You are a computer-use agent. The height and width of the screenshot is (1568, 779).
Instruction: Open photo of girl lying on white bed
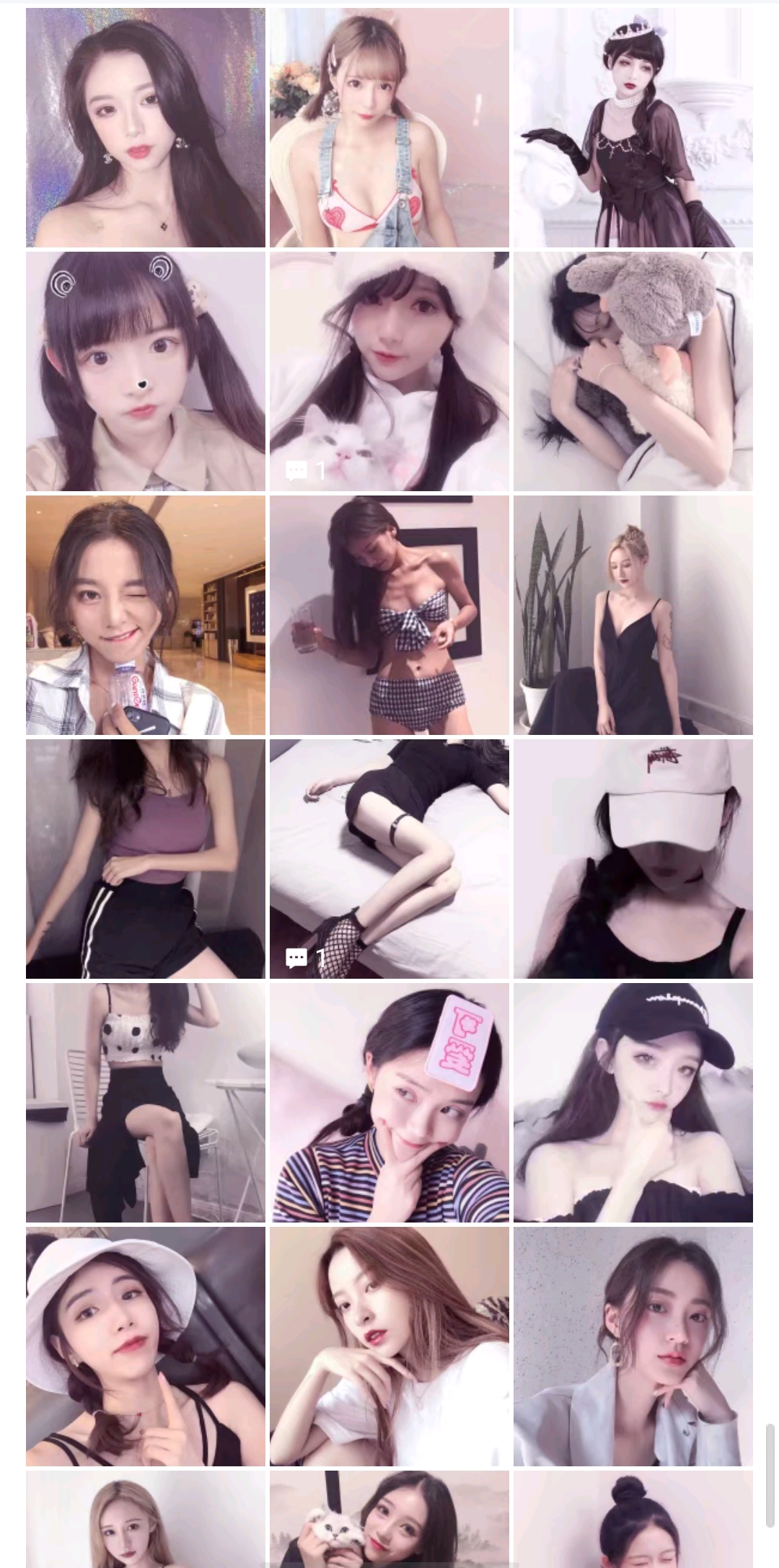pos(389,859)
